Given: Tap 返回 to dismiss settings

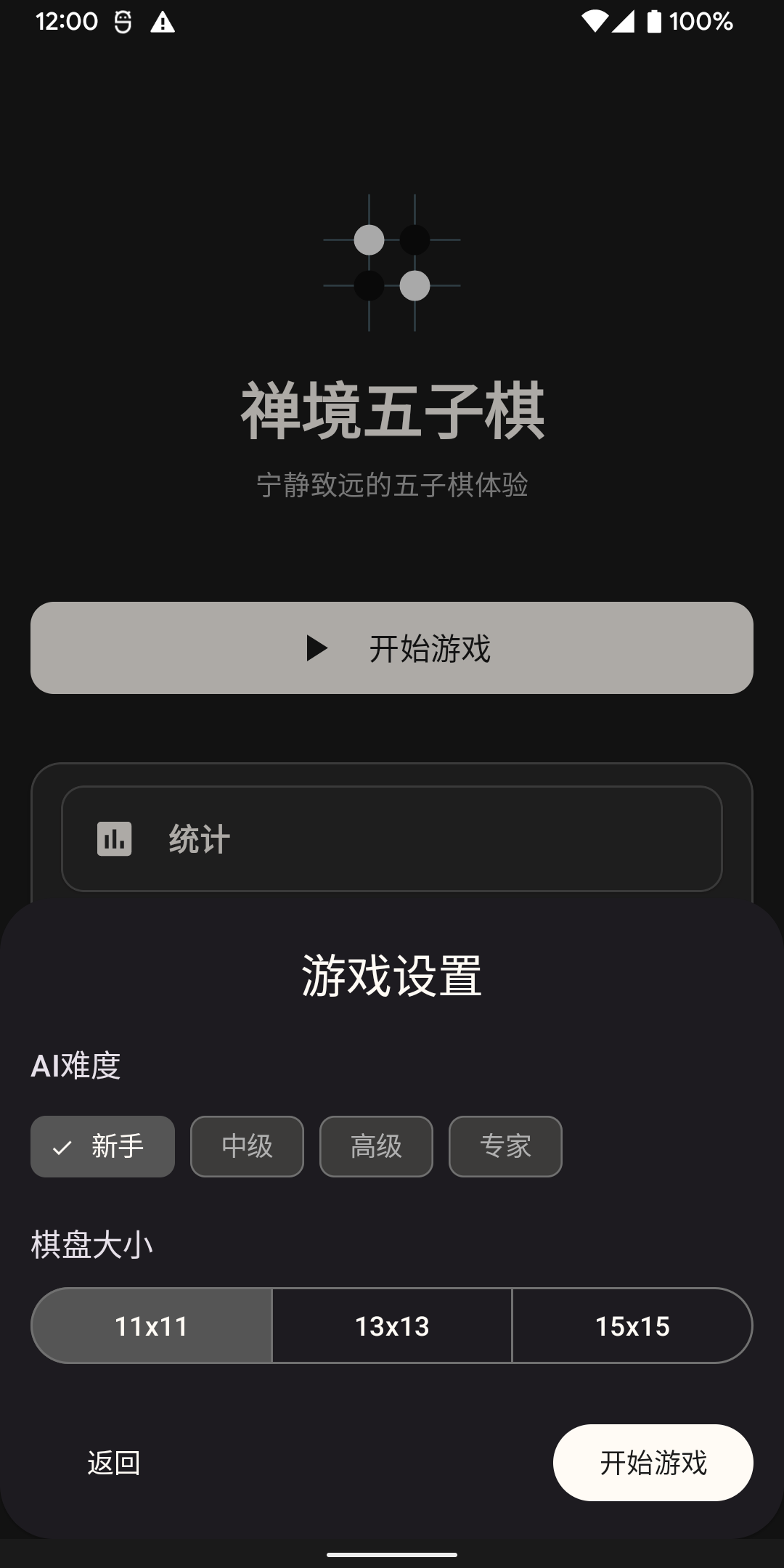Looking at the screenshot, I should tap(114, 1463).
